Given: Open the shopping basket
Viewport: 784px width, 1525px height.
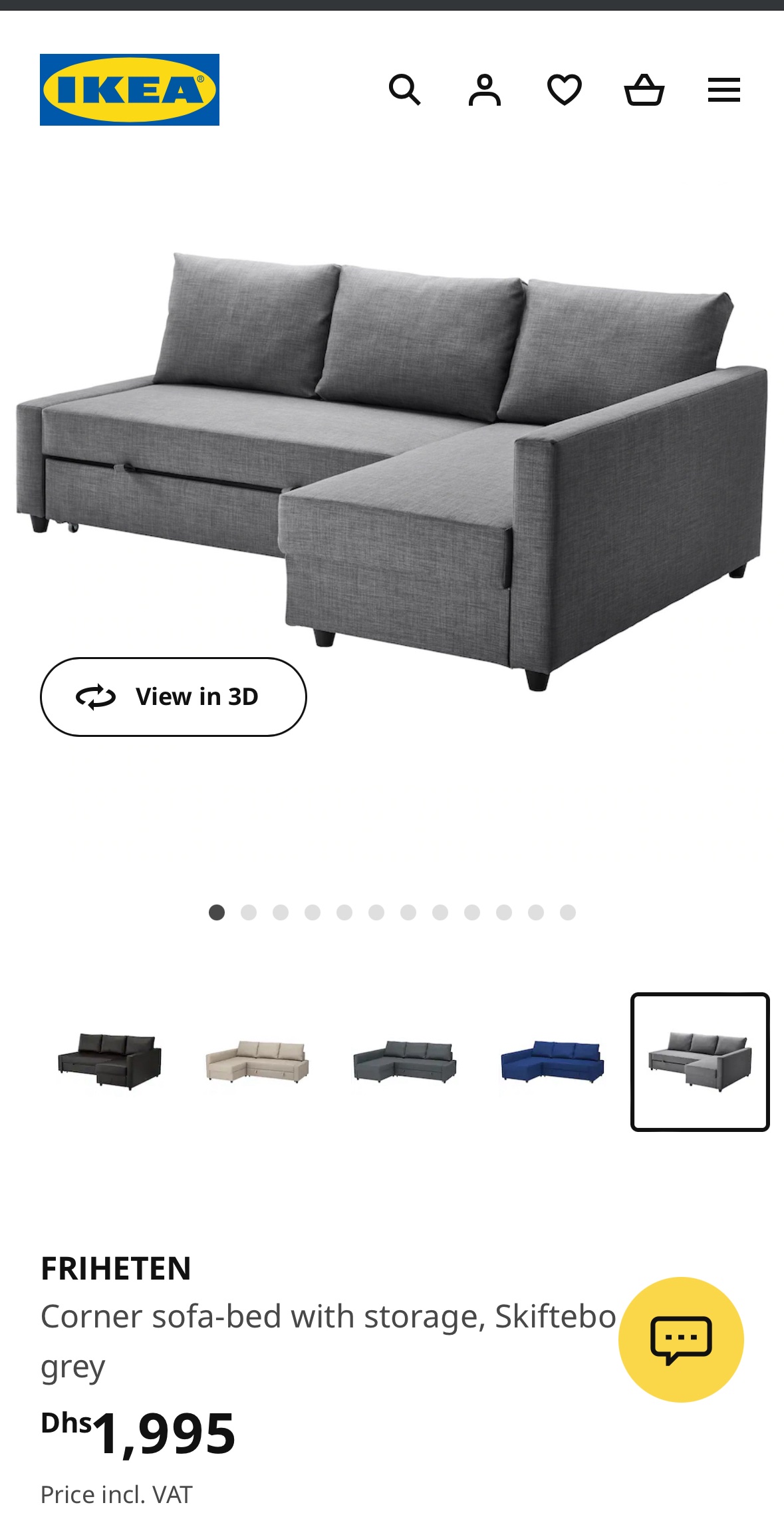Looking at the screenshot, I should tap(644, 90).
